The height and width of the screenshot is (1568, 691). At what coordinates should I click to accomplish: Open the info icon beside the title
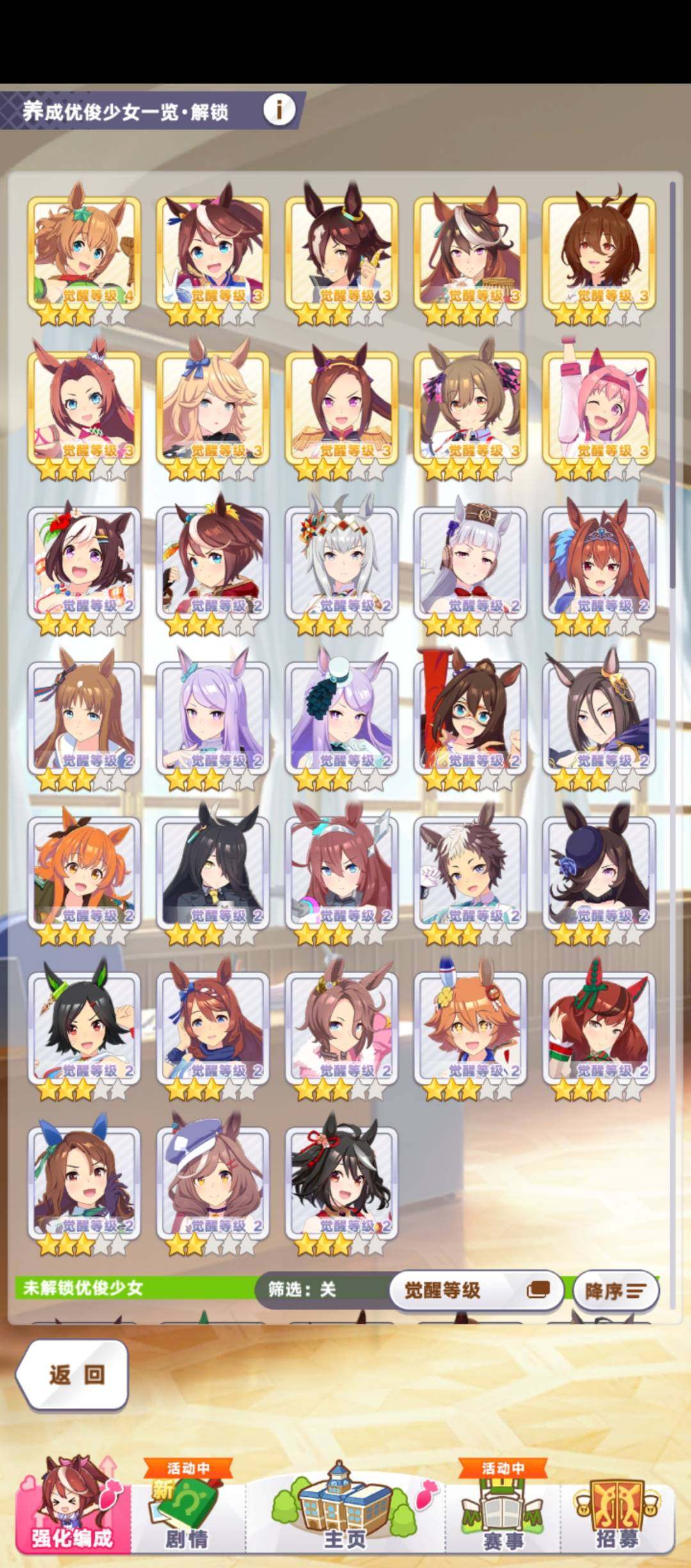pos(279,110)
